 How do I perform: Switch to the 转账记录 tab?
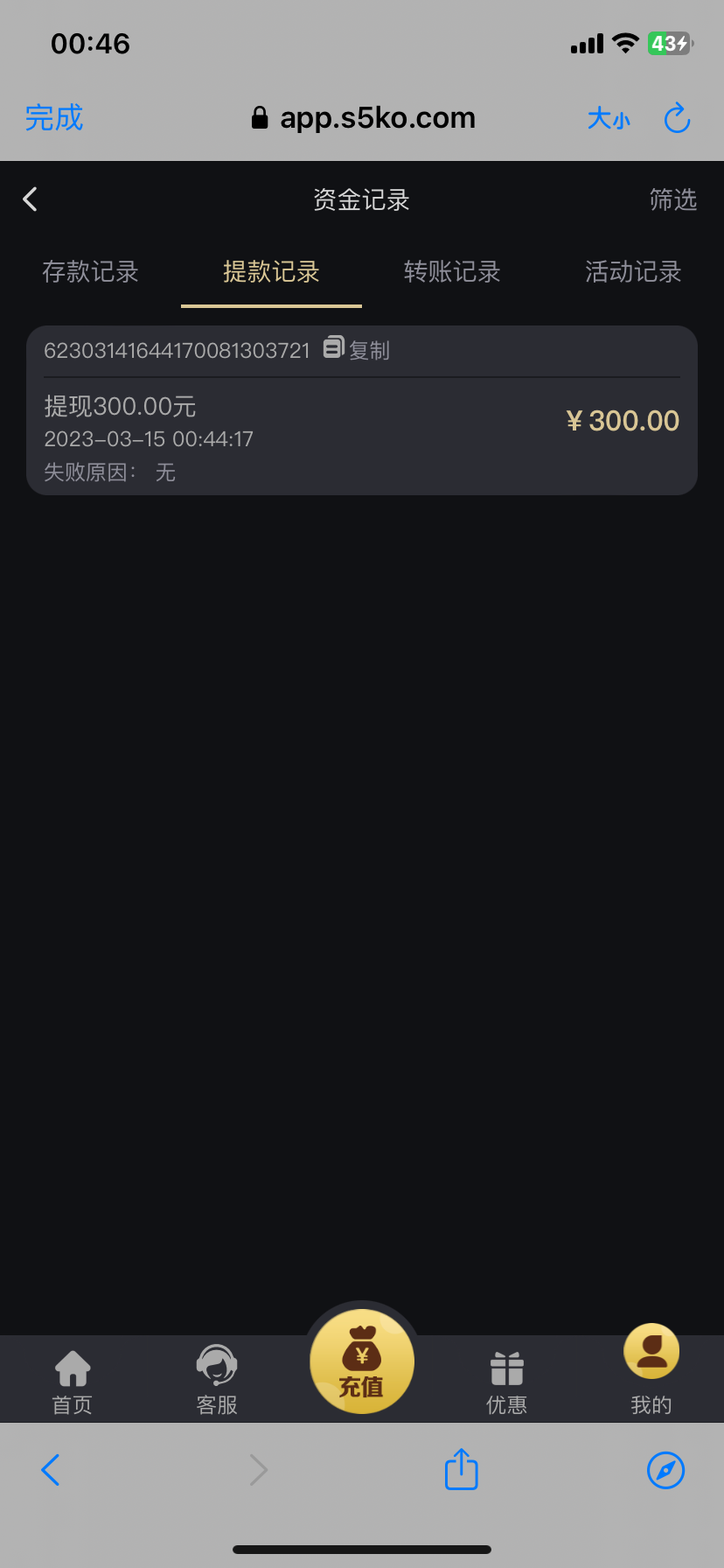pyautogui.click(x=452, y=272)
